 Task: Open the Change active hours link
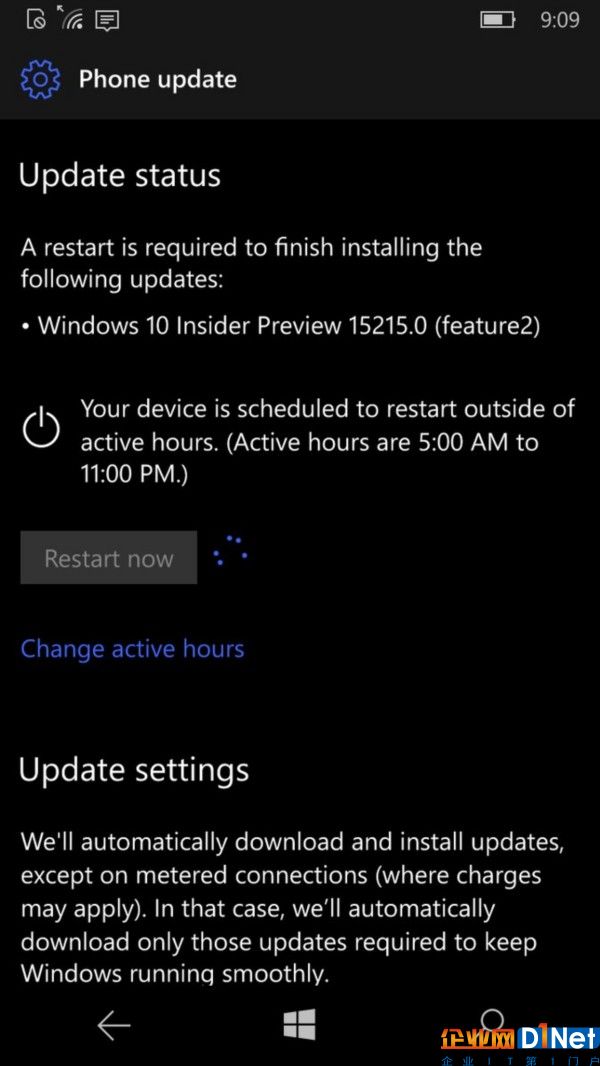tap(133, 649)
